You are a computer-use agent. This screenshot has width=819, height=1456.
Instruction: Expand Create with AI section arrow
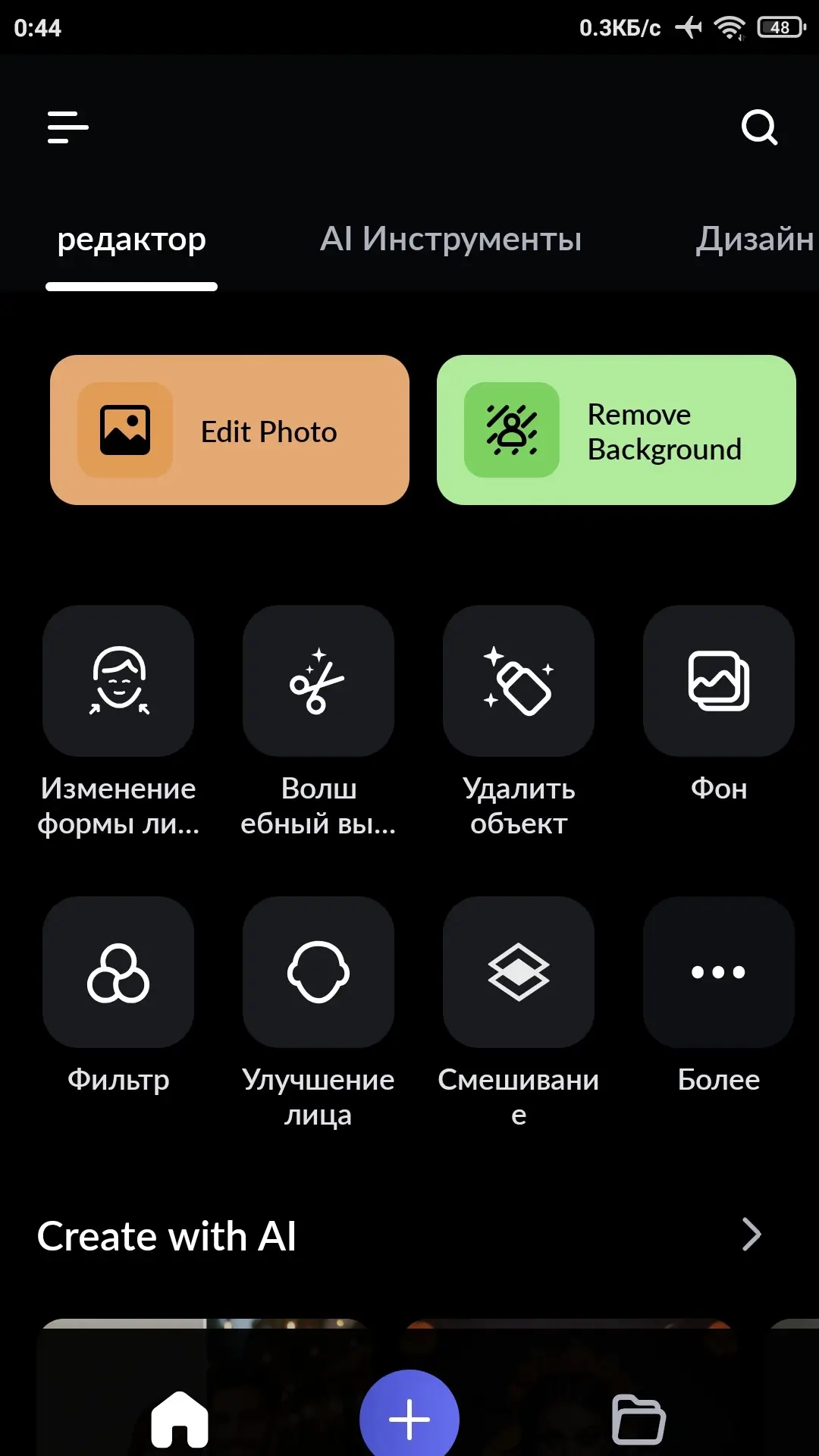click(x=751, y=1235)
